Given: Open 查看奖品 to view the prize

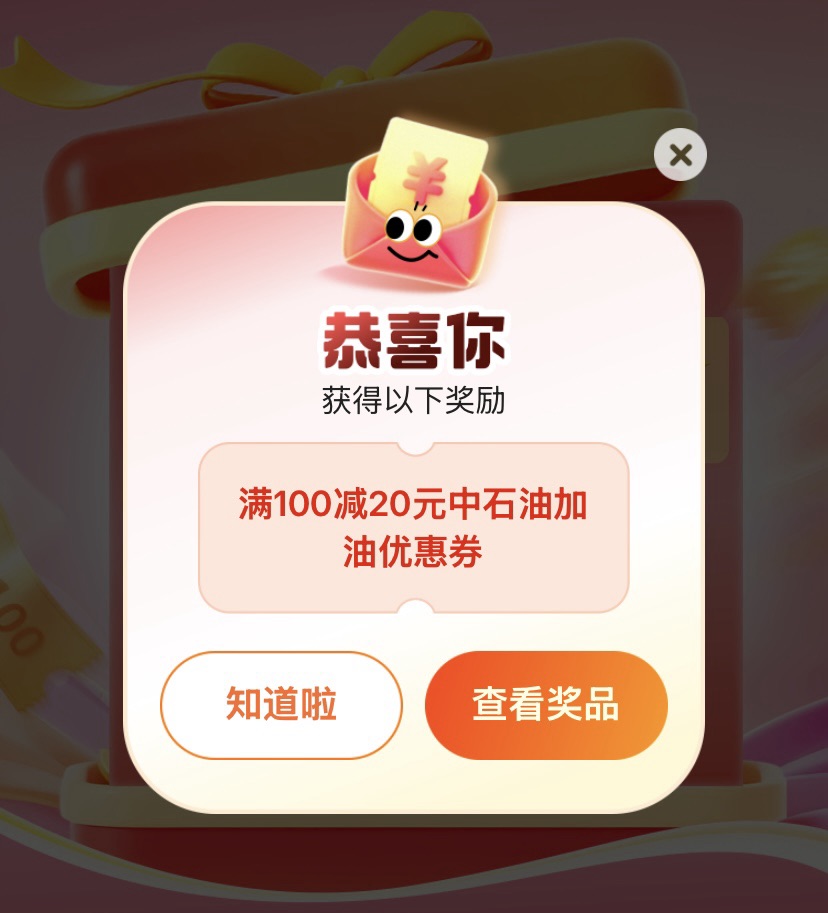Looking at the screenshot, I should coord(546,705).
